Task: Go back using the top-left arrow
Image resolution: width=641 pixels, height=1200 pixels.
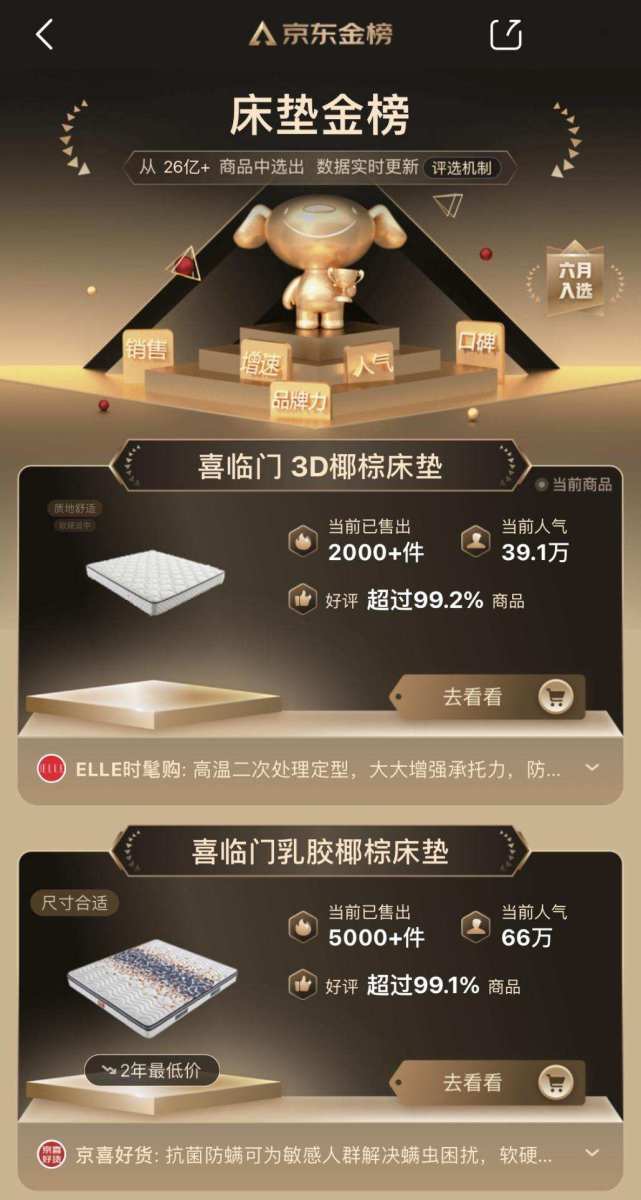Action: click(x=44, y=35)
